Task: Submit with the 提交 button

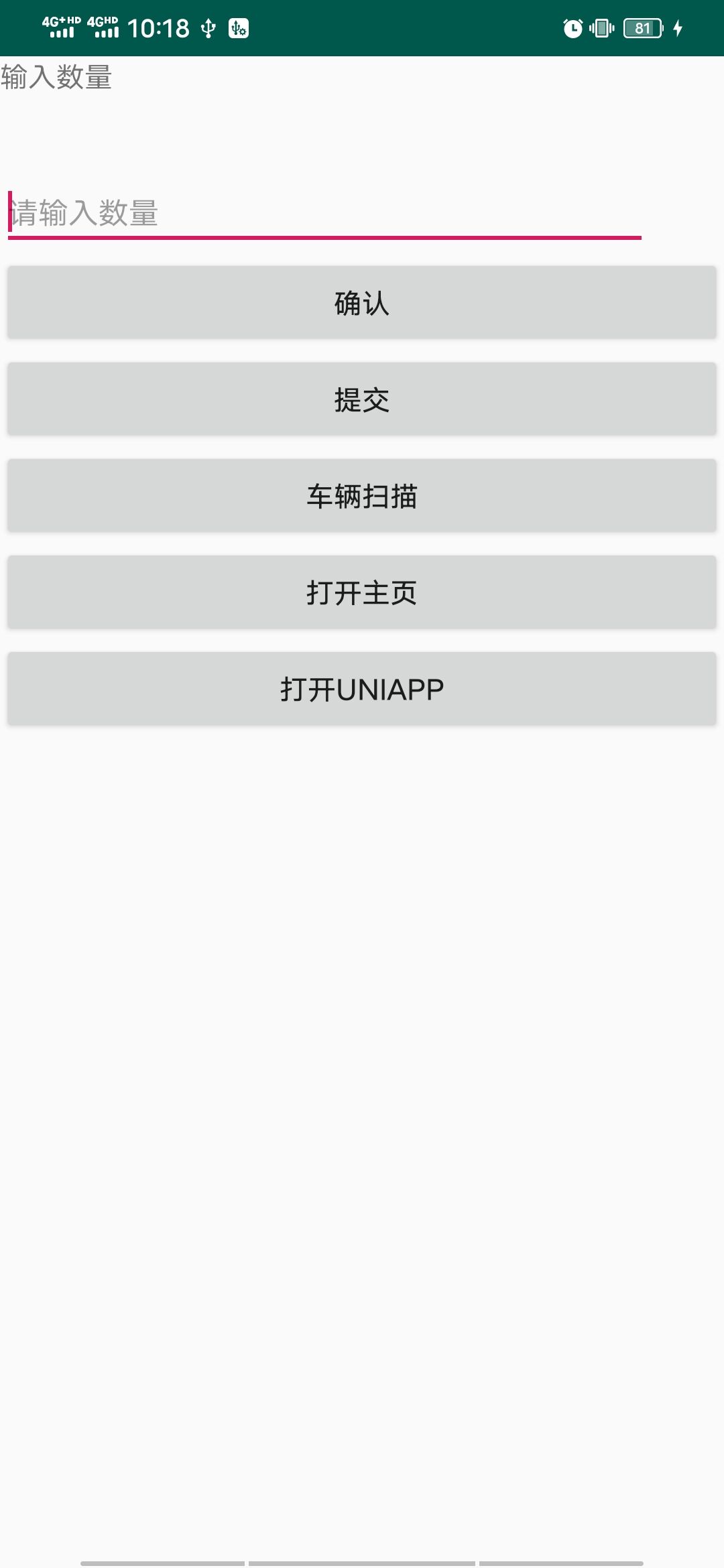Action: tap(362, 399)
